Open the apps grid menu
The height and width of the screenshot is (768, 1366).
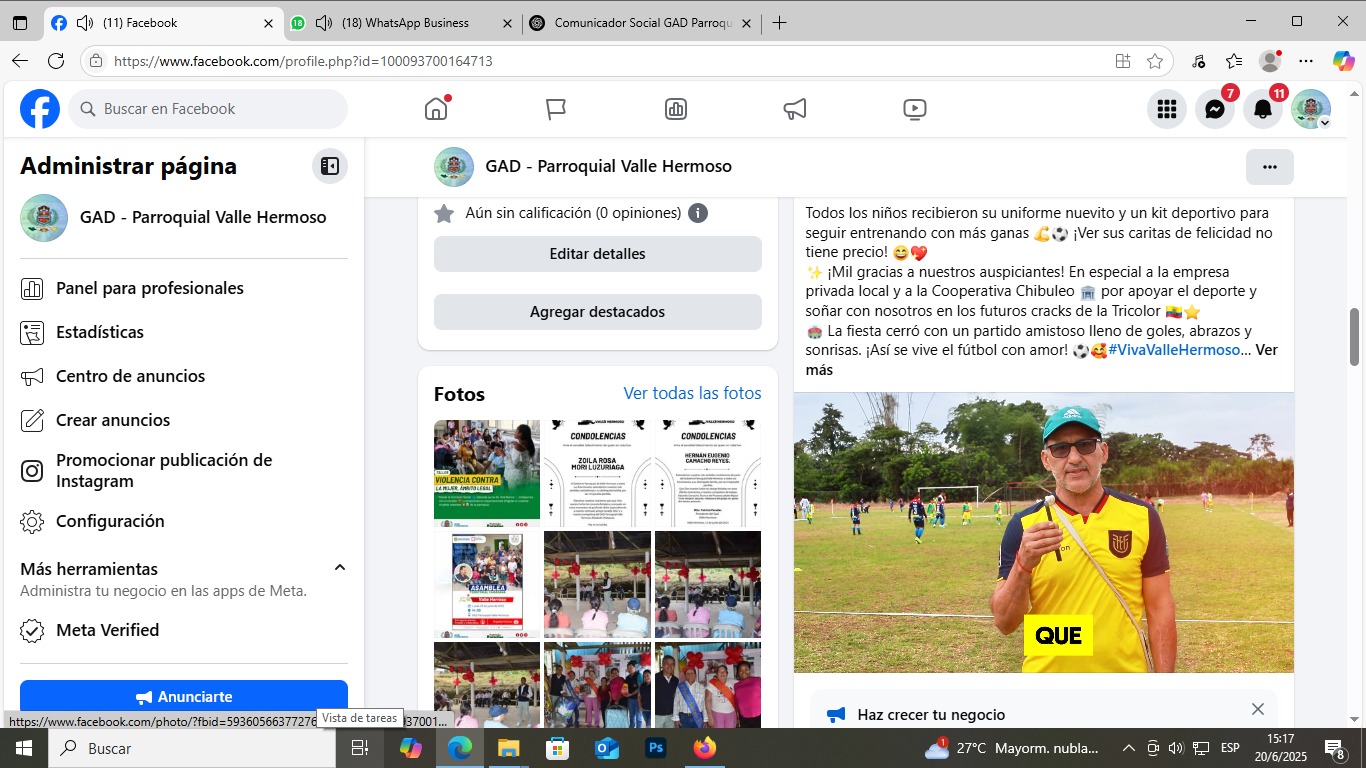point(1166,110)
